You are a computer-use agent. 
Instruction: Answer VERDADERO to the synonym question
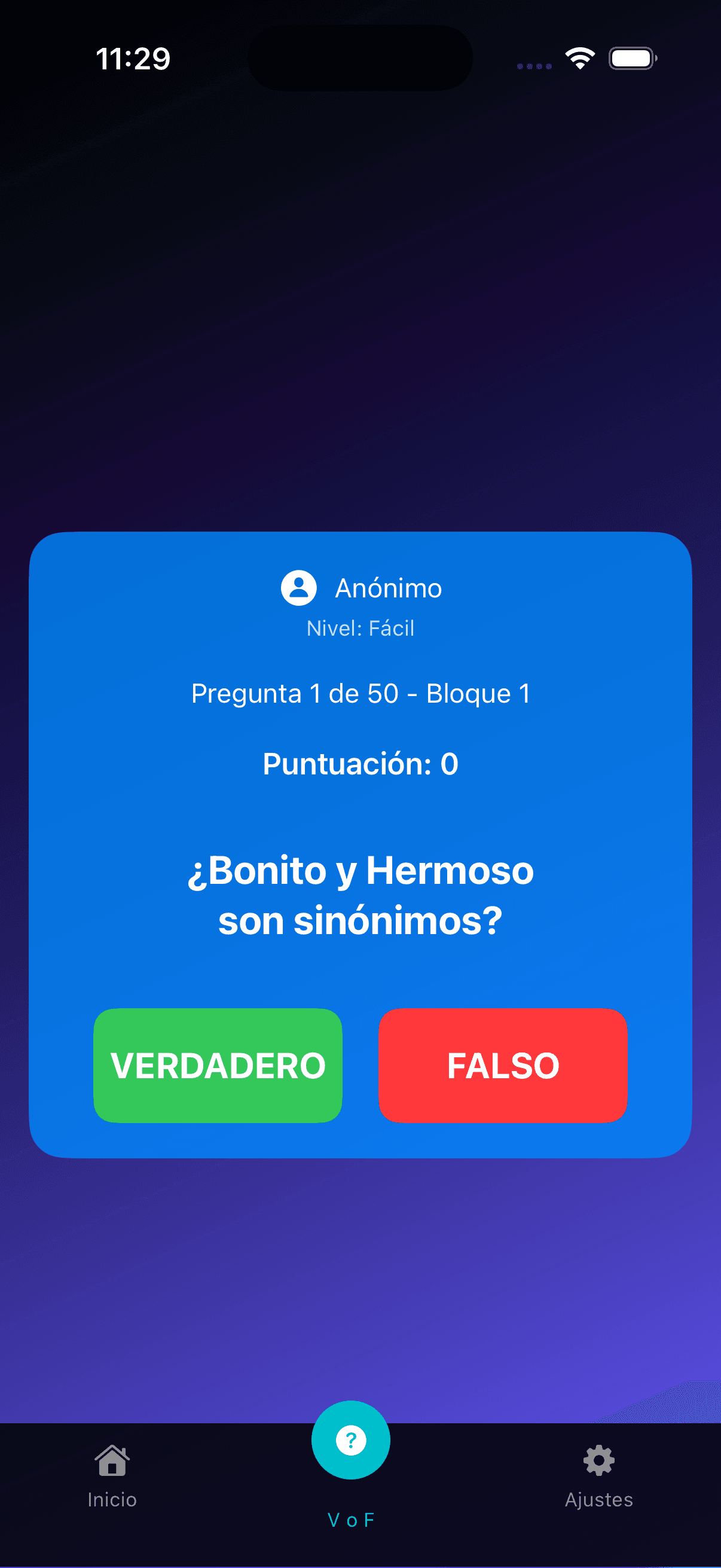click(x=217, y=1066)
